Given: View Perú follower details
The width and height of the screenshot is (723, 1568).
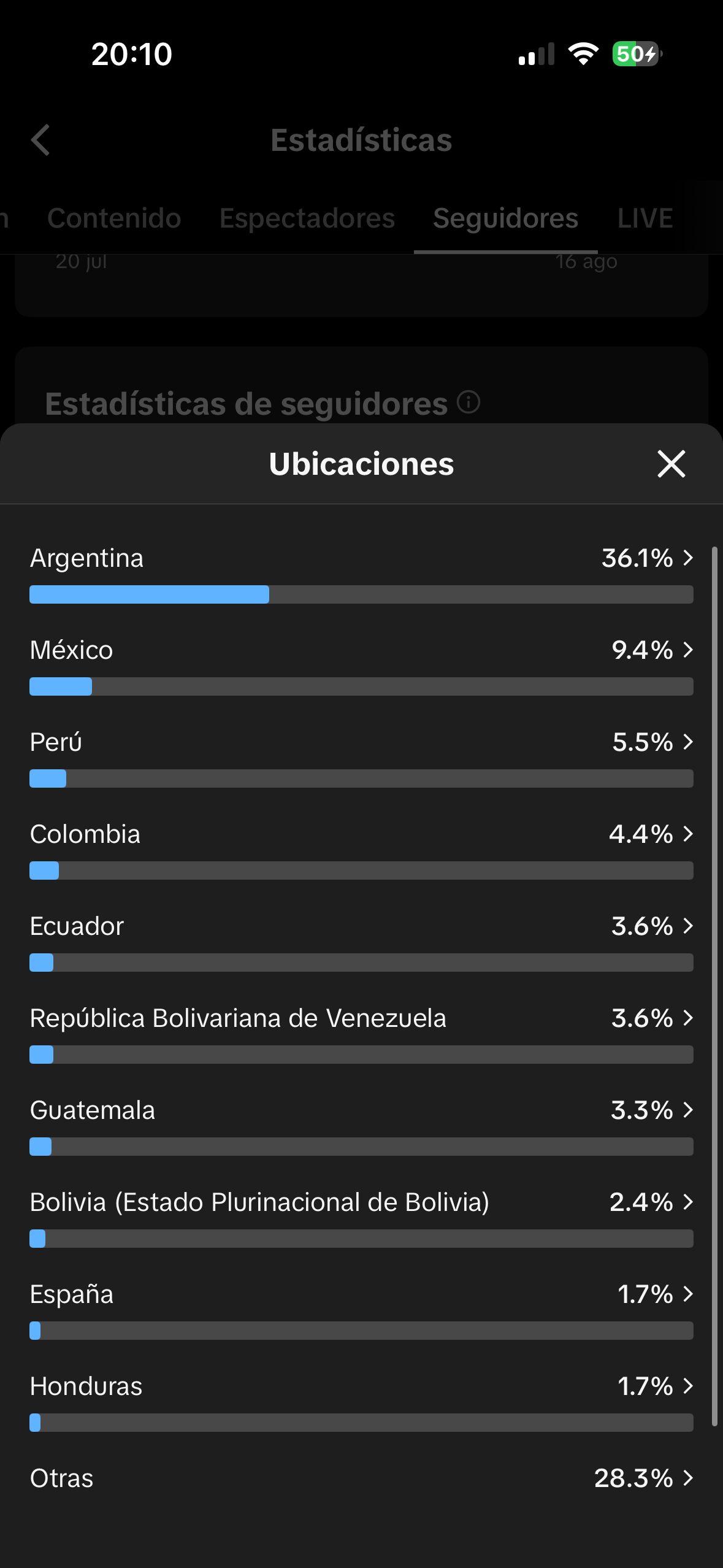Looking at the screenshot, I should (361, 757).
